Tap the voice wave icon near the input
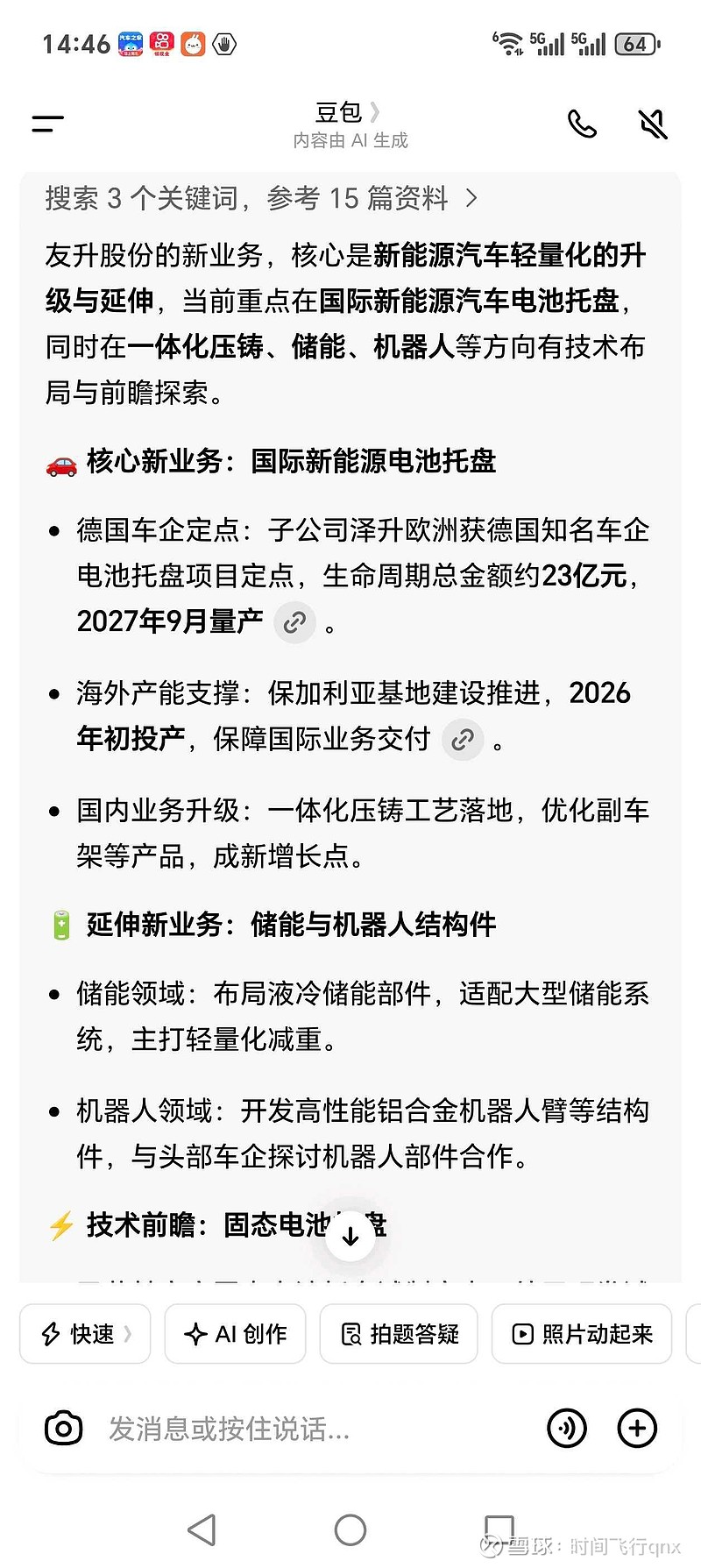Image resolution: width=701 pixels, height=1568 pixels. (x=567, y=1428)
